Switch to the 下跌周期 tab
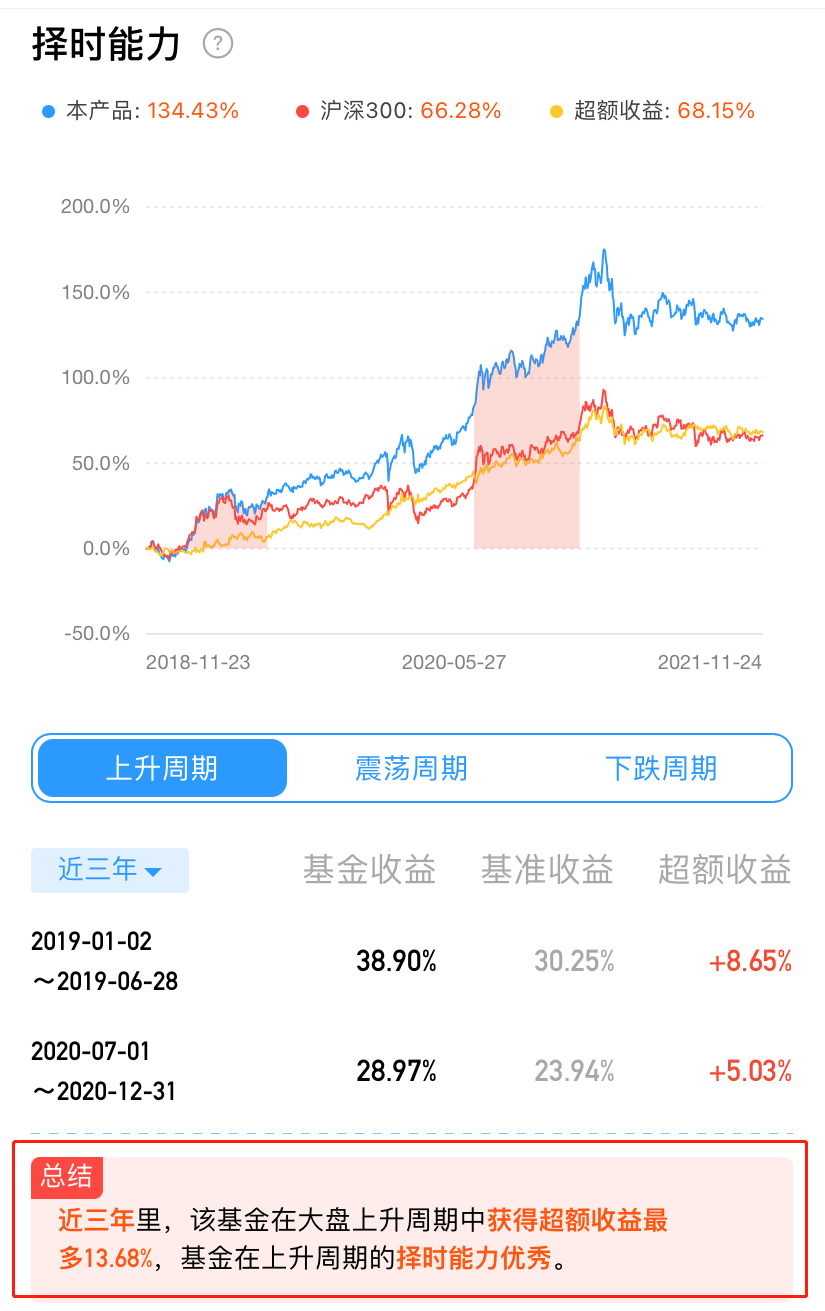This screenshot has width=825, height=1311. [x=661, y=768]
